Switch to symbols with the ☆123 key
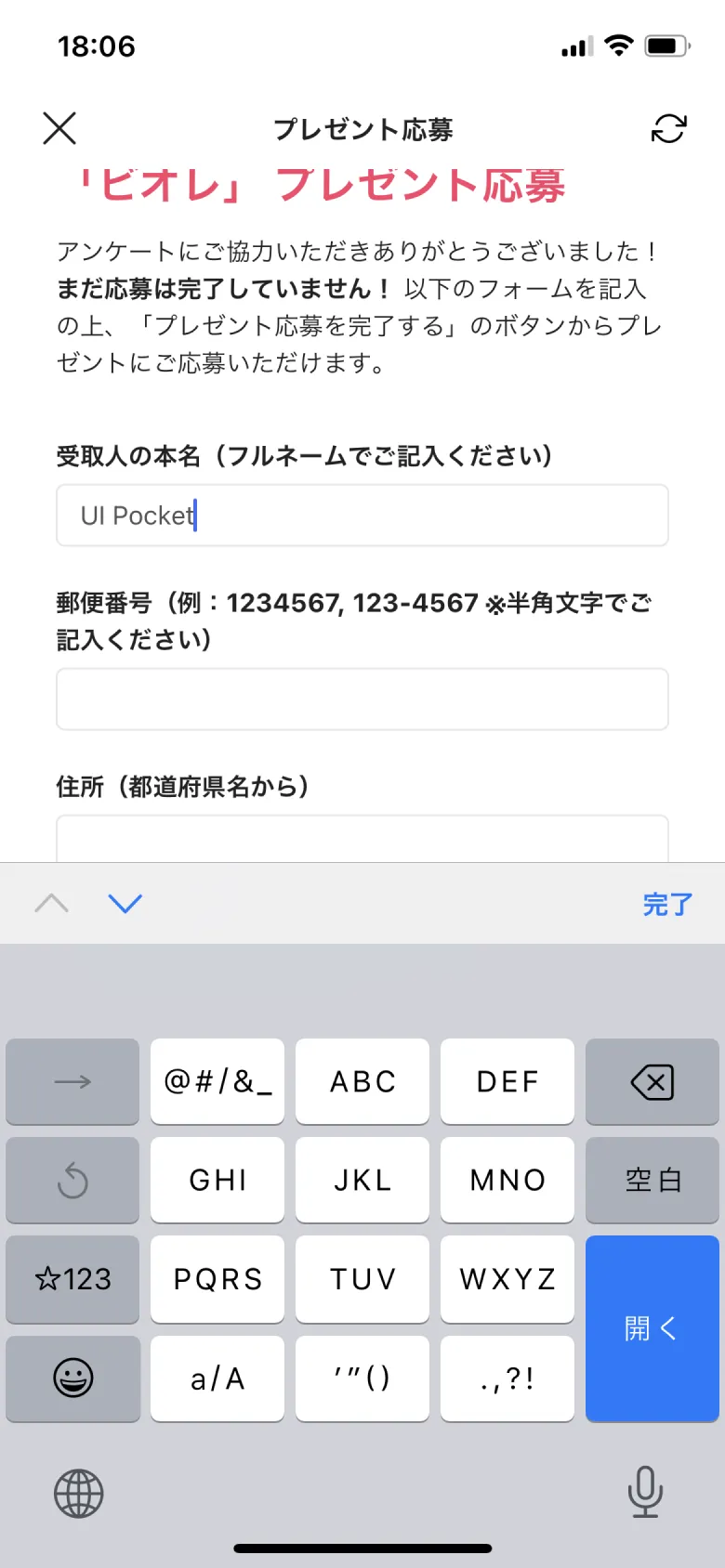The height and width of the screenshot is (1568, 725). [72, 1279]
